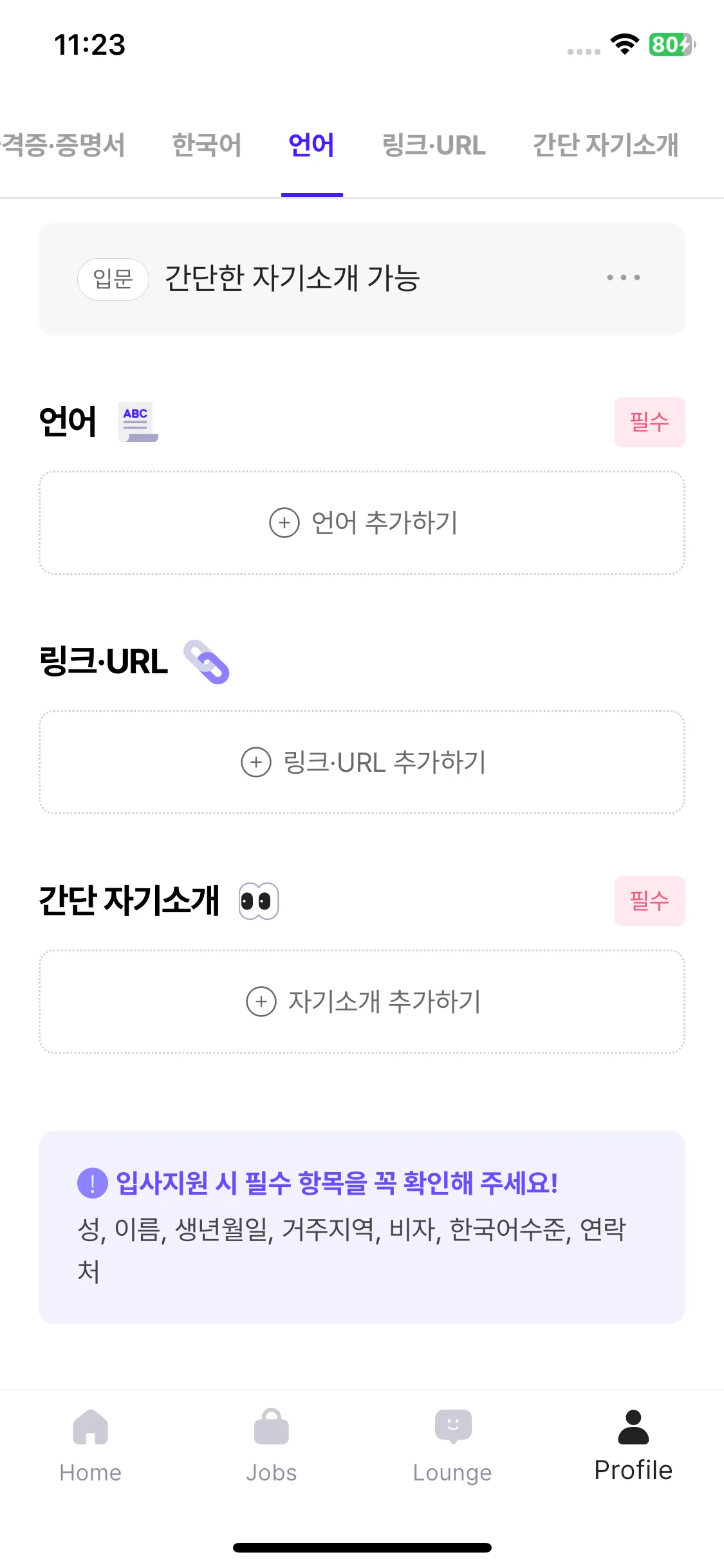
Task: Select the 언어 tab
Action: pos(311,145)
